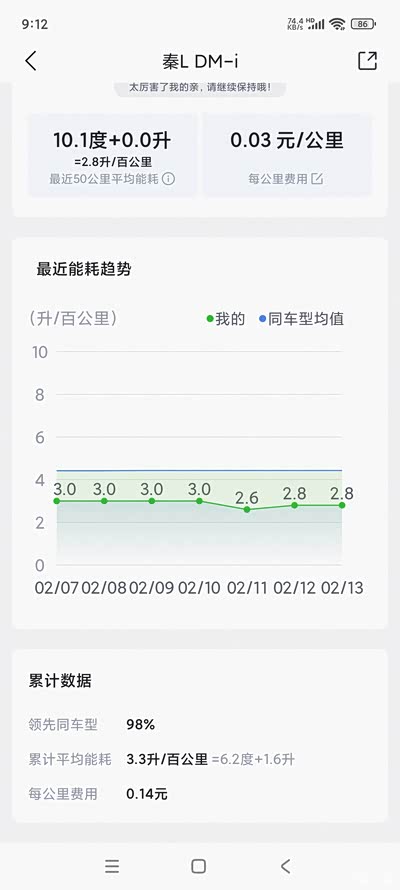
Task: Select the 02/11 data point on the chart
Action: pos(247,510)
